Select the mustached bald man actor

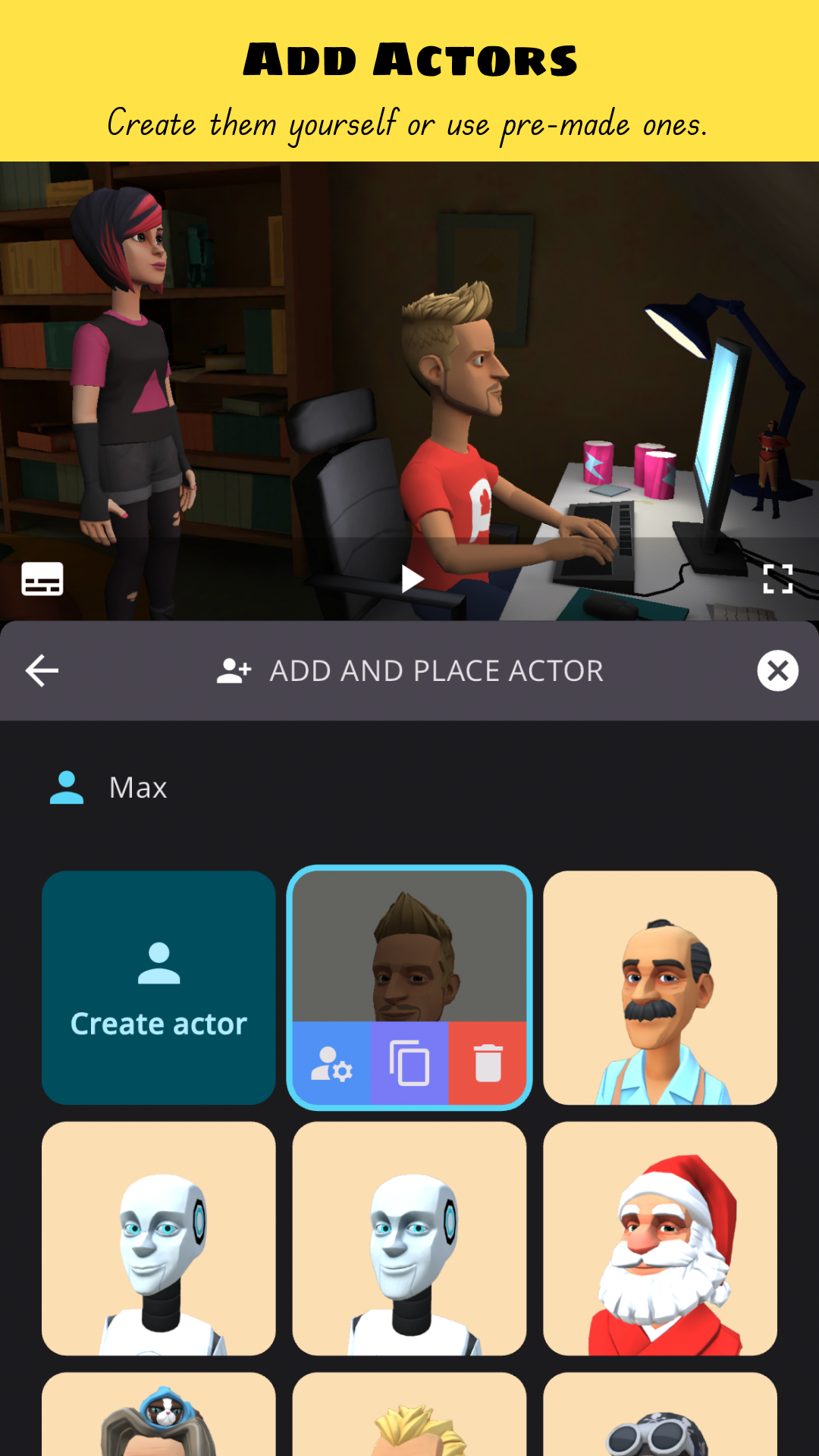pos(660,987)
